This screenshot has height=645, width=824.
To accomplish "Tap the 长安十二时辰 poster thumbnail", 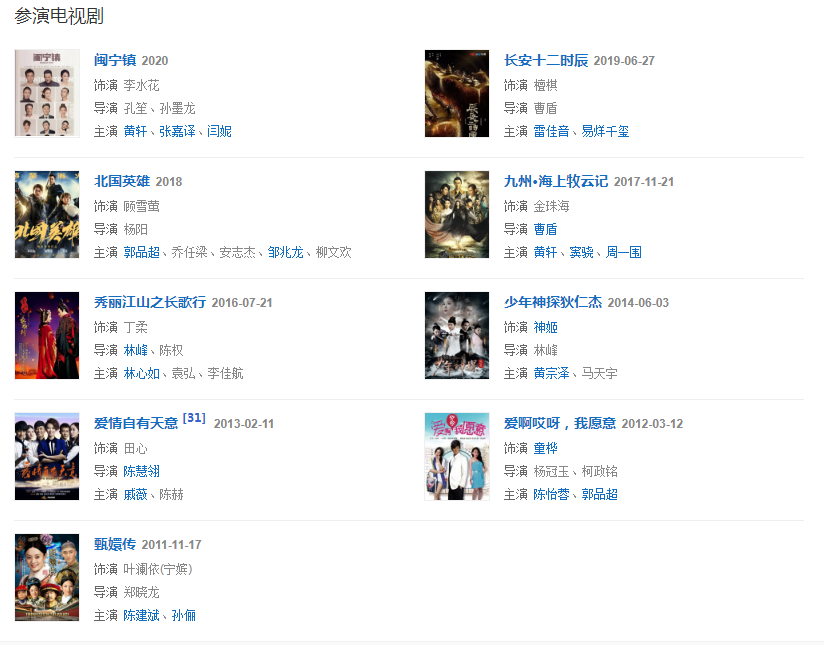I will tap(457, 93).
